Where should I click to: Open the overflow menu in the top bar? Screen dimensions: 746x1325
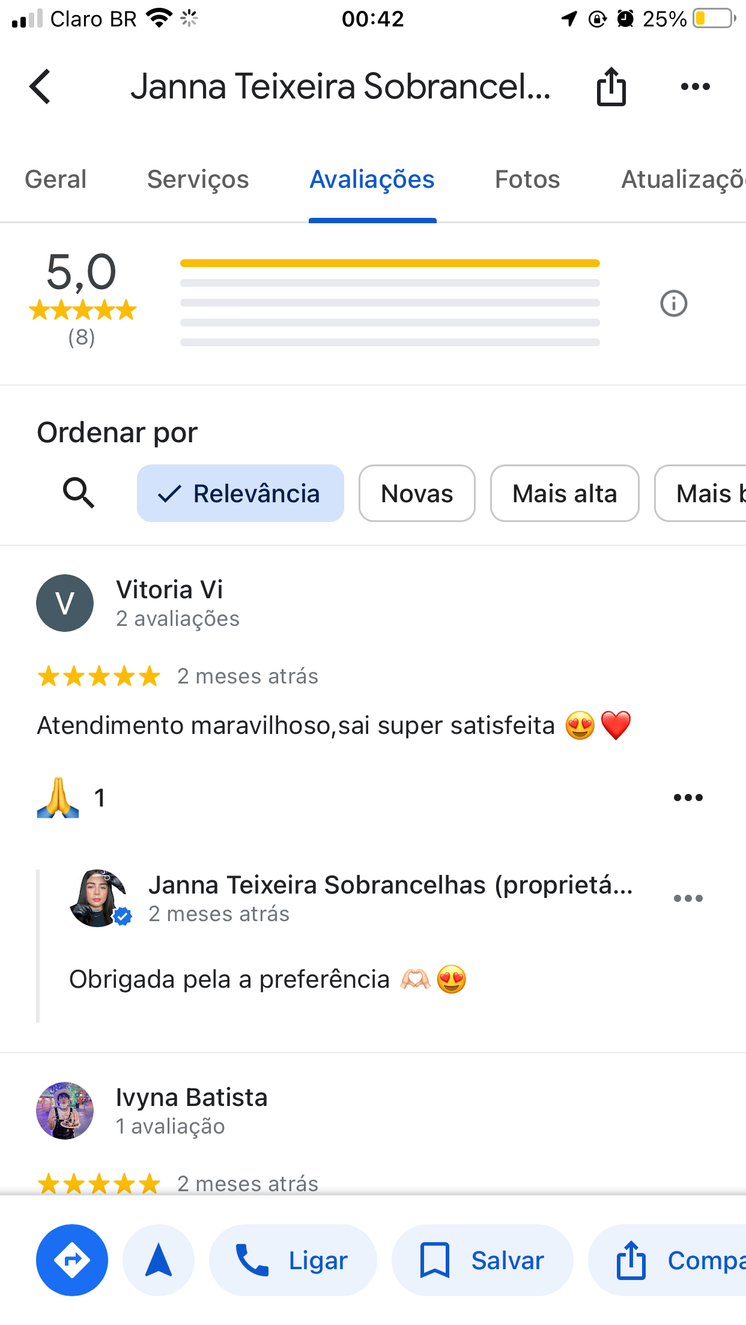click(x=695, y=87)
